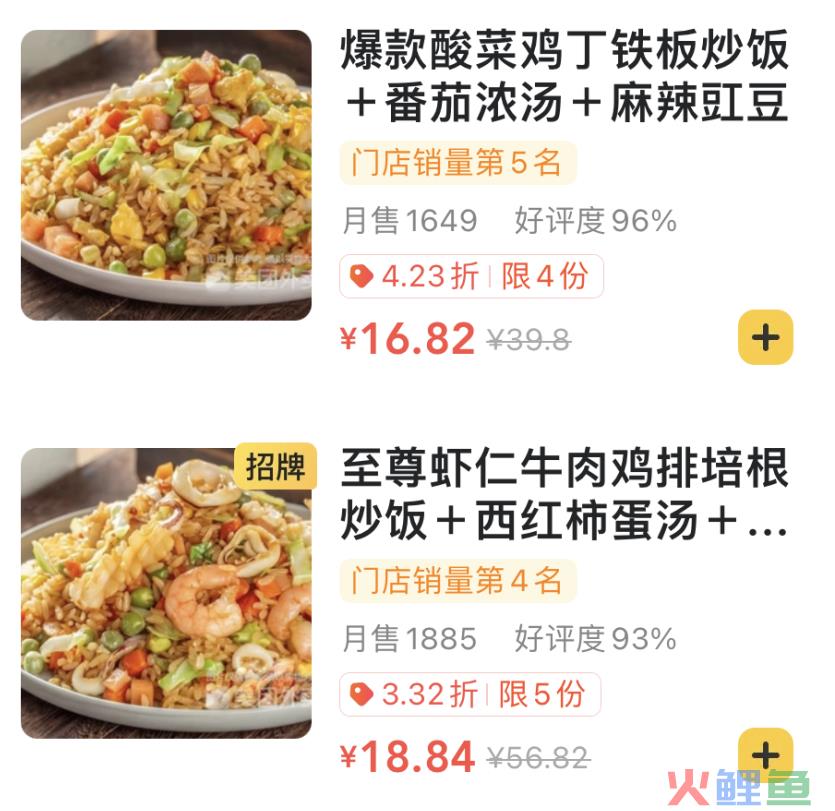Open 爆款酸菜鸡丁铁板炒饭 dish photo

pyautogui.click(x=166, y=175)
